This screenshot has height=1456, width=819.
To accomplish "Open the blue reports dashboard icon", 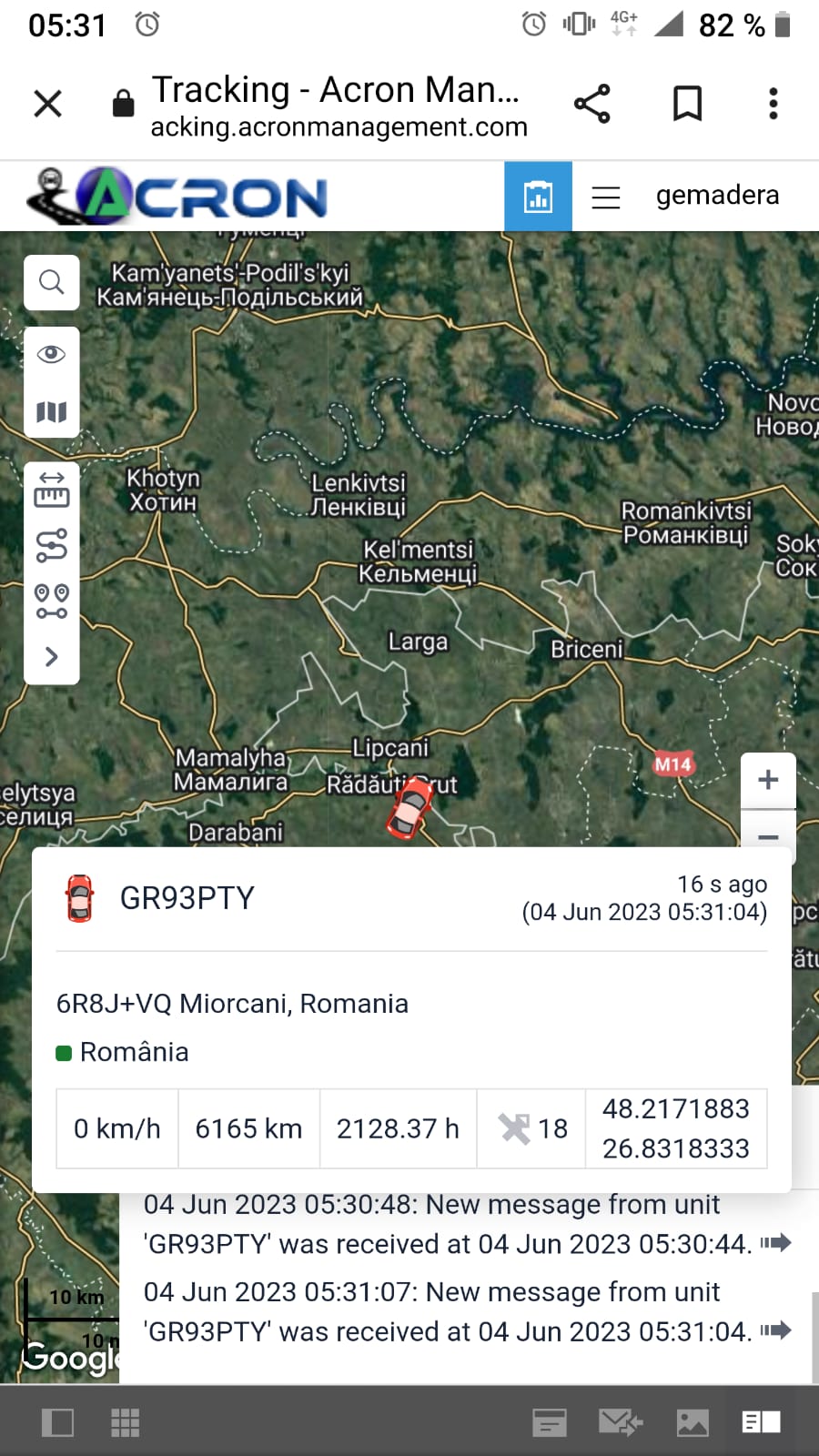I will [538, 197].
